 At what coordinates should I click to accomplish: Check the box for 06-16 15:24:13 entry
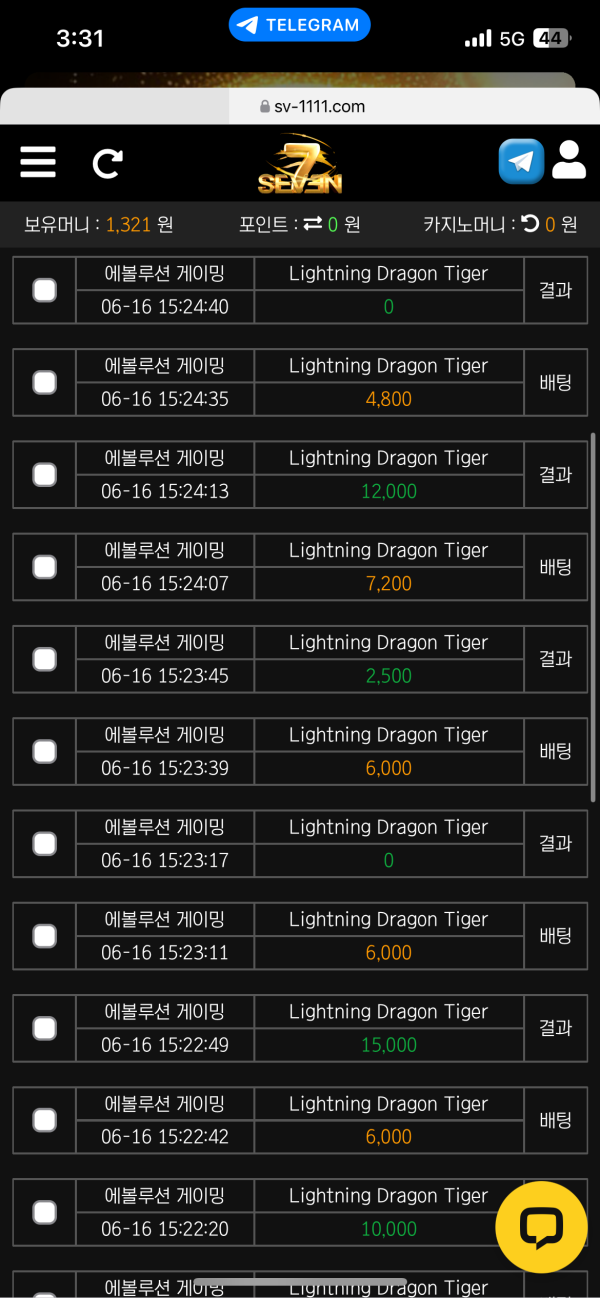45,475
